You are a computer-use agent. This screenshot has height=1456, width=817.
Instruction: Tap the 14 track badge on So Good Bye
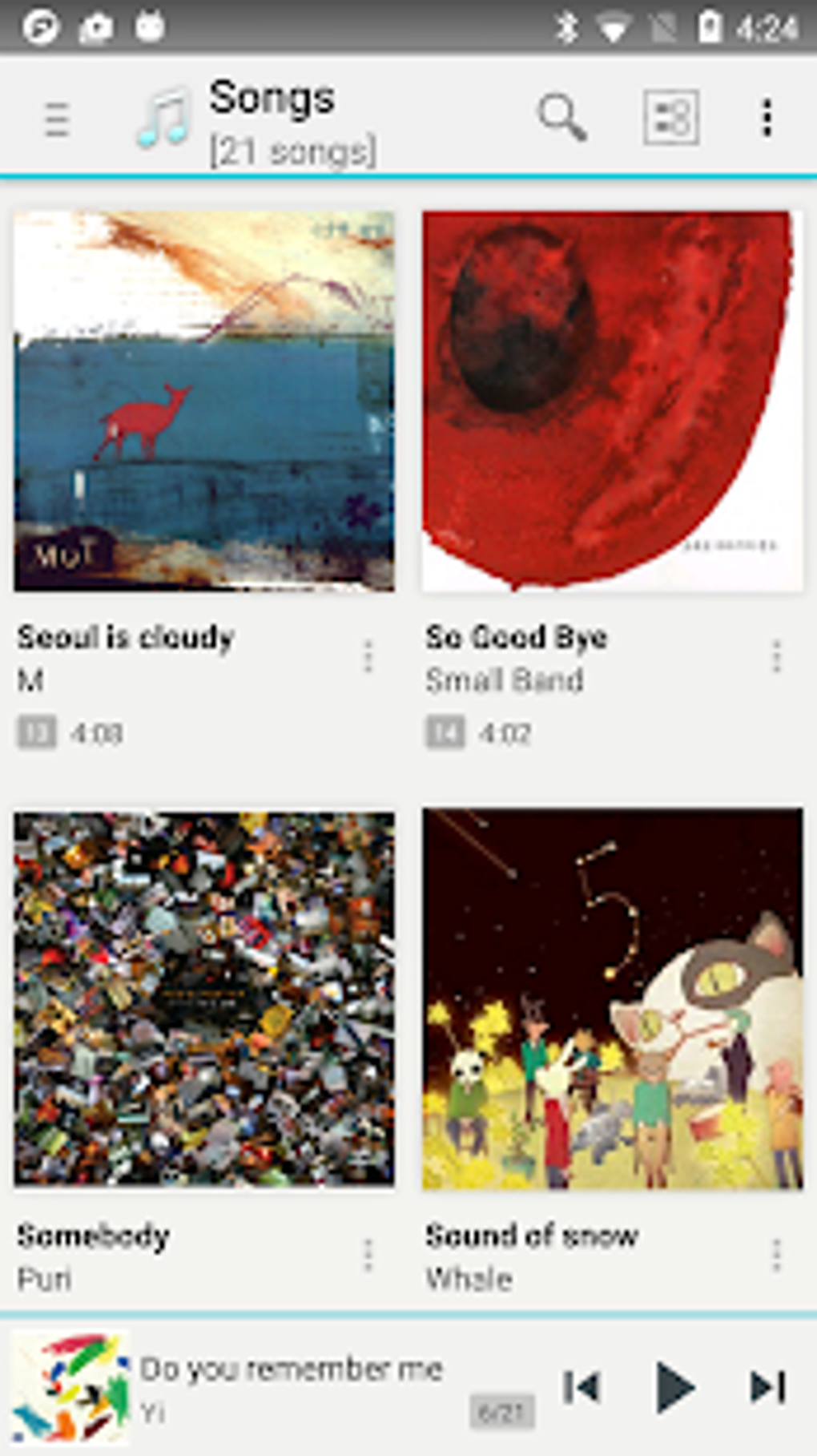[x=447, y=732]
